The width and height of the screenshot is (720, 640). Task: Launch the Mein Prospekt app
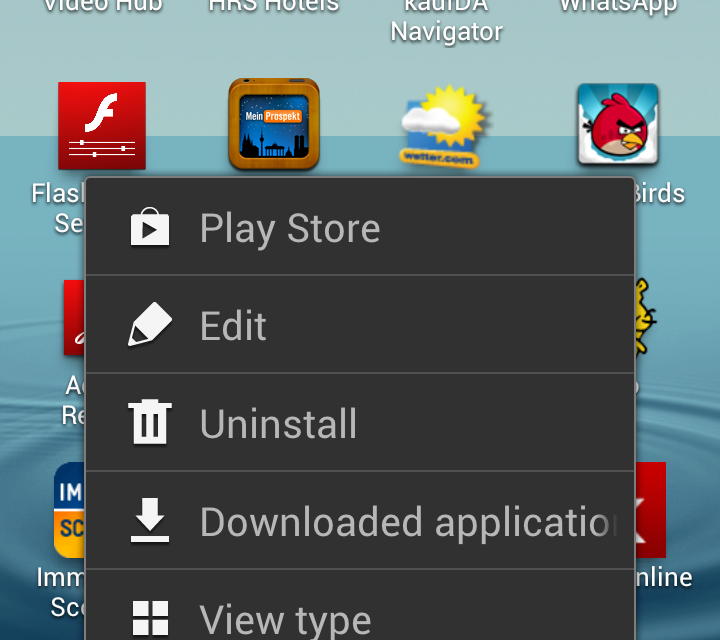tap(273, 125)
